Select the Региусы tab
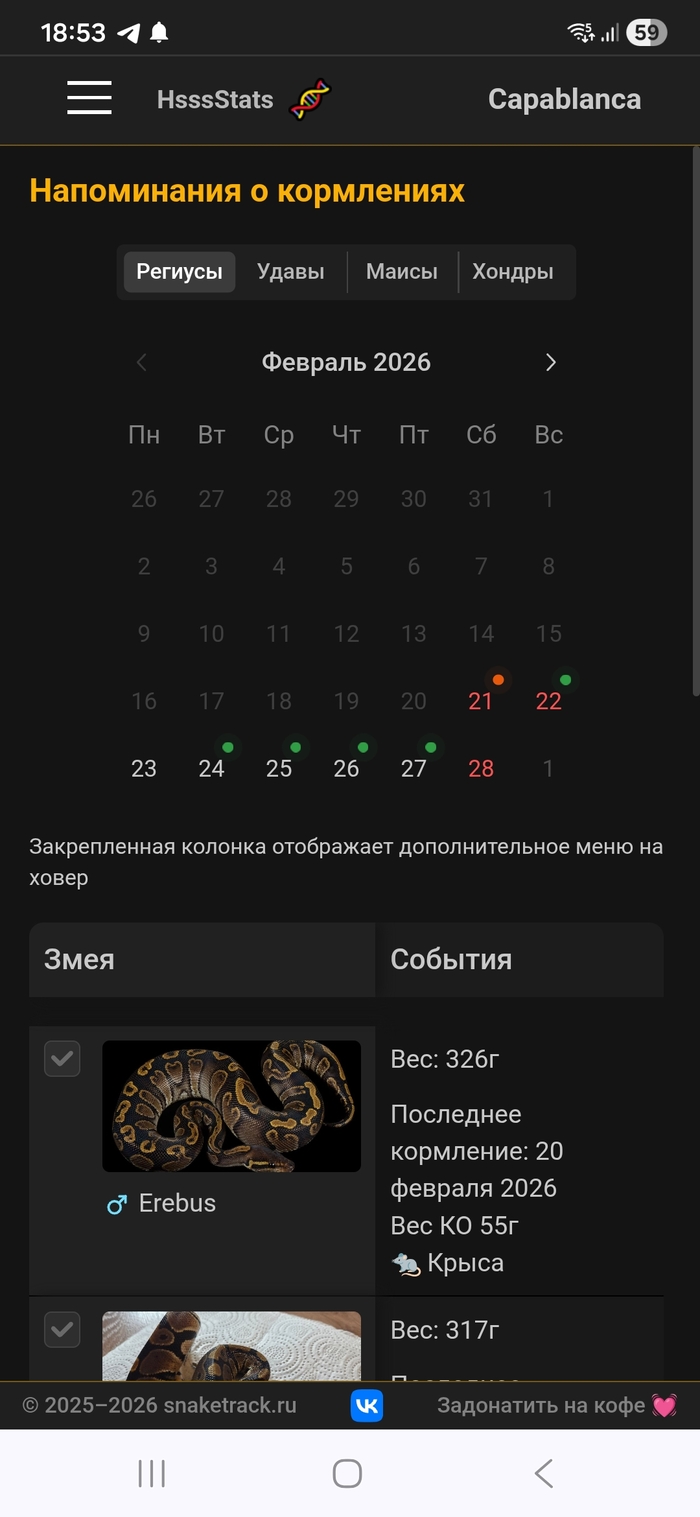The width and height of the screenshot is (700, 1517). (179, 272)
